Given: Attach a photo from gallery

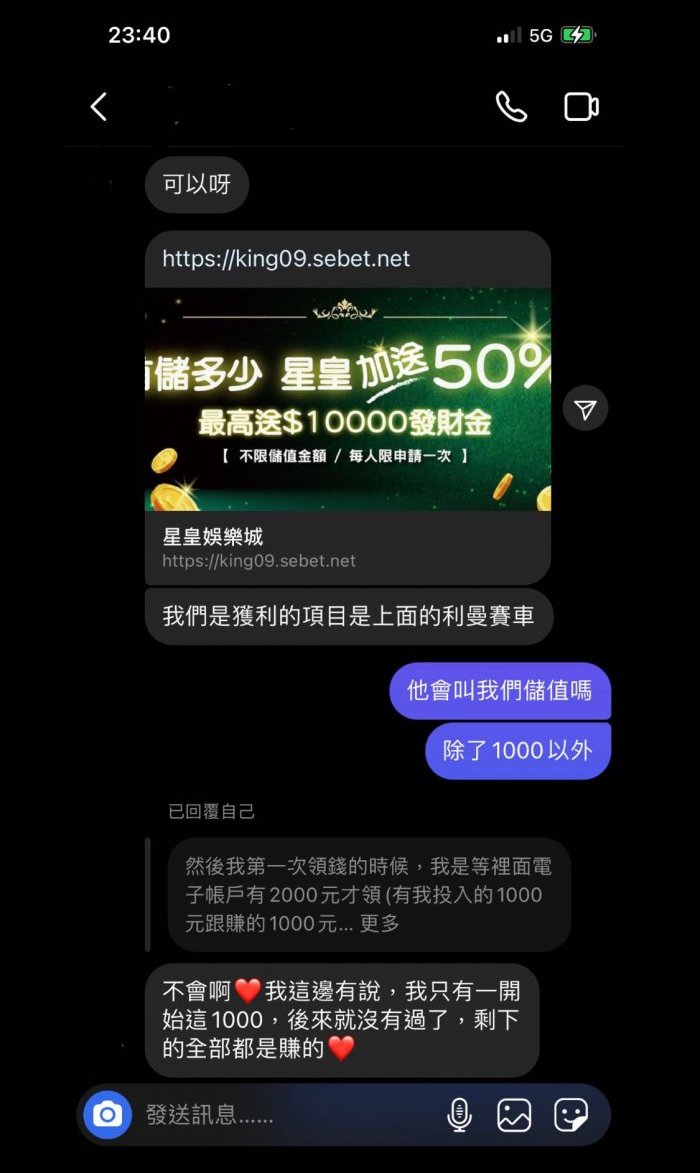Looking at the screenshot, I should coord(514,1114).
